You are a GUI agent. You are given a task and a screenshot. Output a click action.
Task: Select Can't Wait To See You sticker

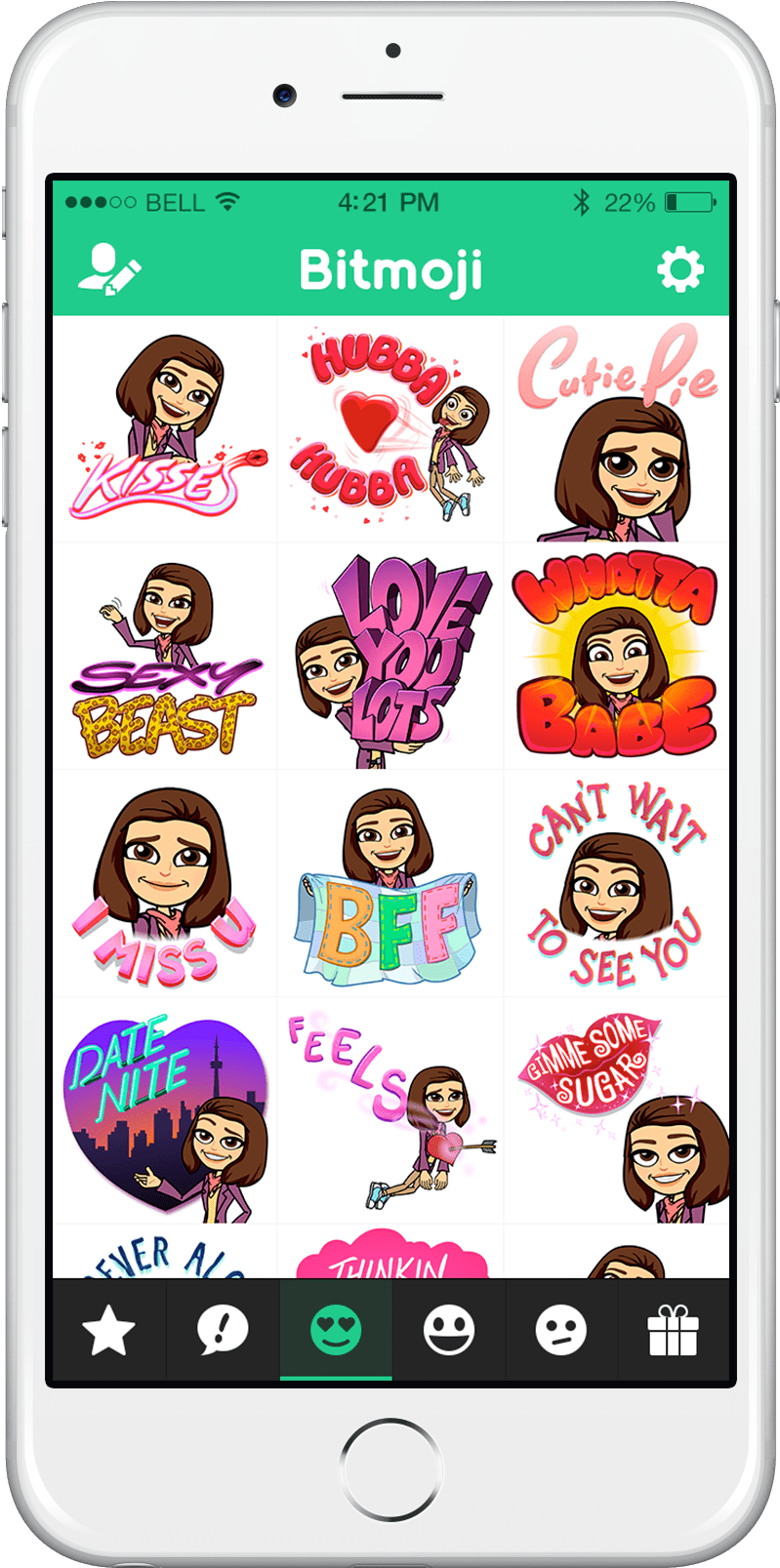click(x=617, y=884)
